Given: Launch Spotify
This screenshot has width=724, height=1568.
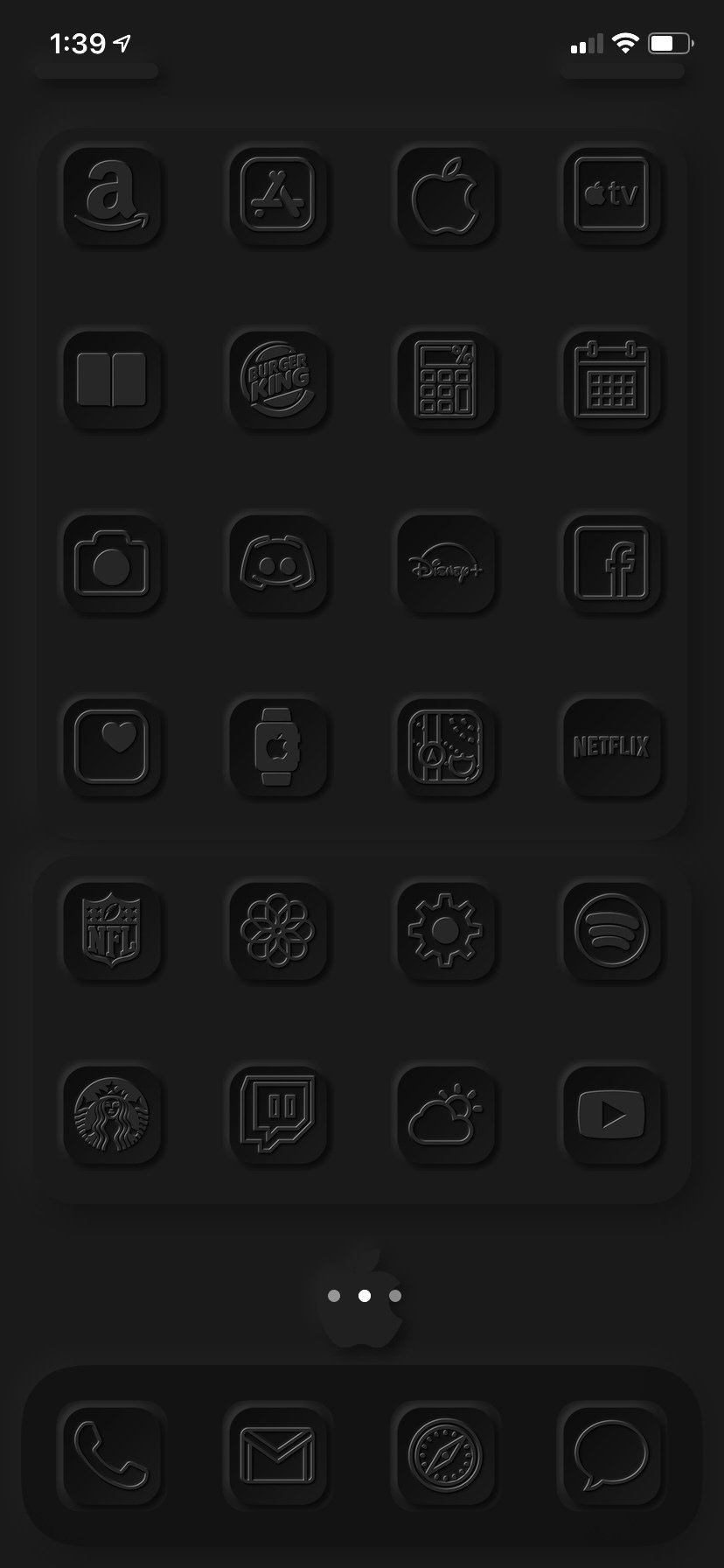Looking at the screenshot, I should point(611,930).
